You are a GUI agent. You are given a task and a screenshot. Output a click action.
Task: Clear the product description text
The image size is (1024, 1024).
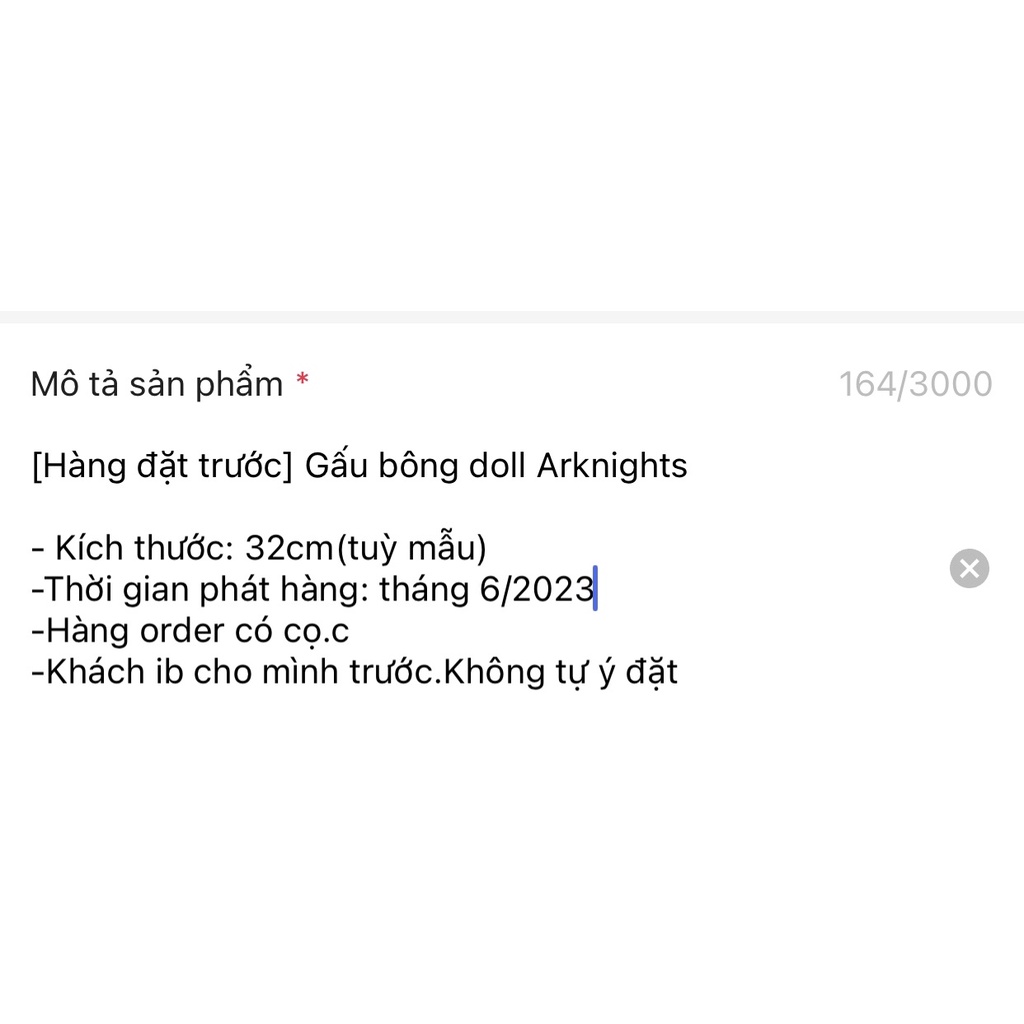(x=969, y=568)
